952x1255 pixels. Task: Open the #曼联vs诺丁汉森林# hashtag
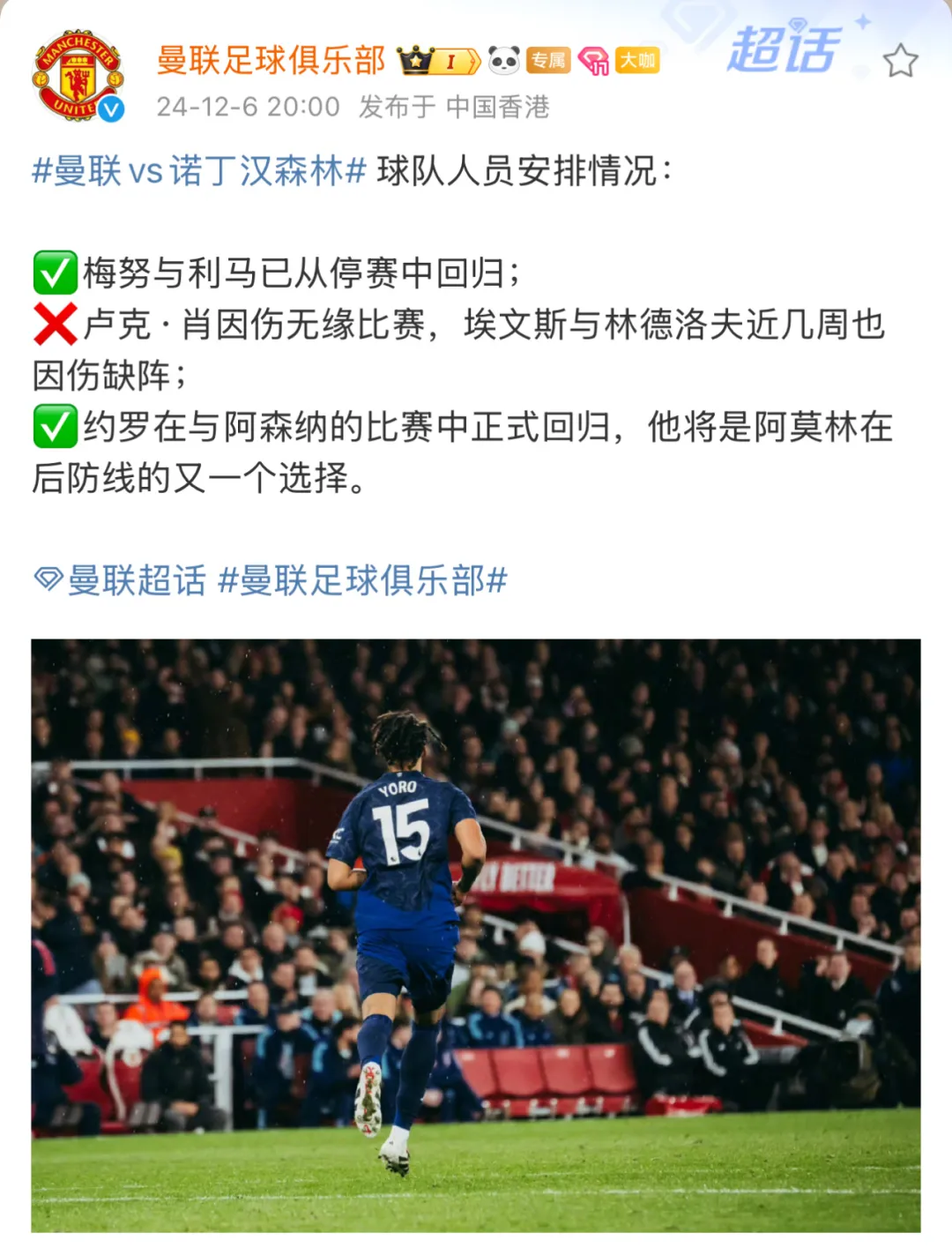(x=199, y=171)
